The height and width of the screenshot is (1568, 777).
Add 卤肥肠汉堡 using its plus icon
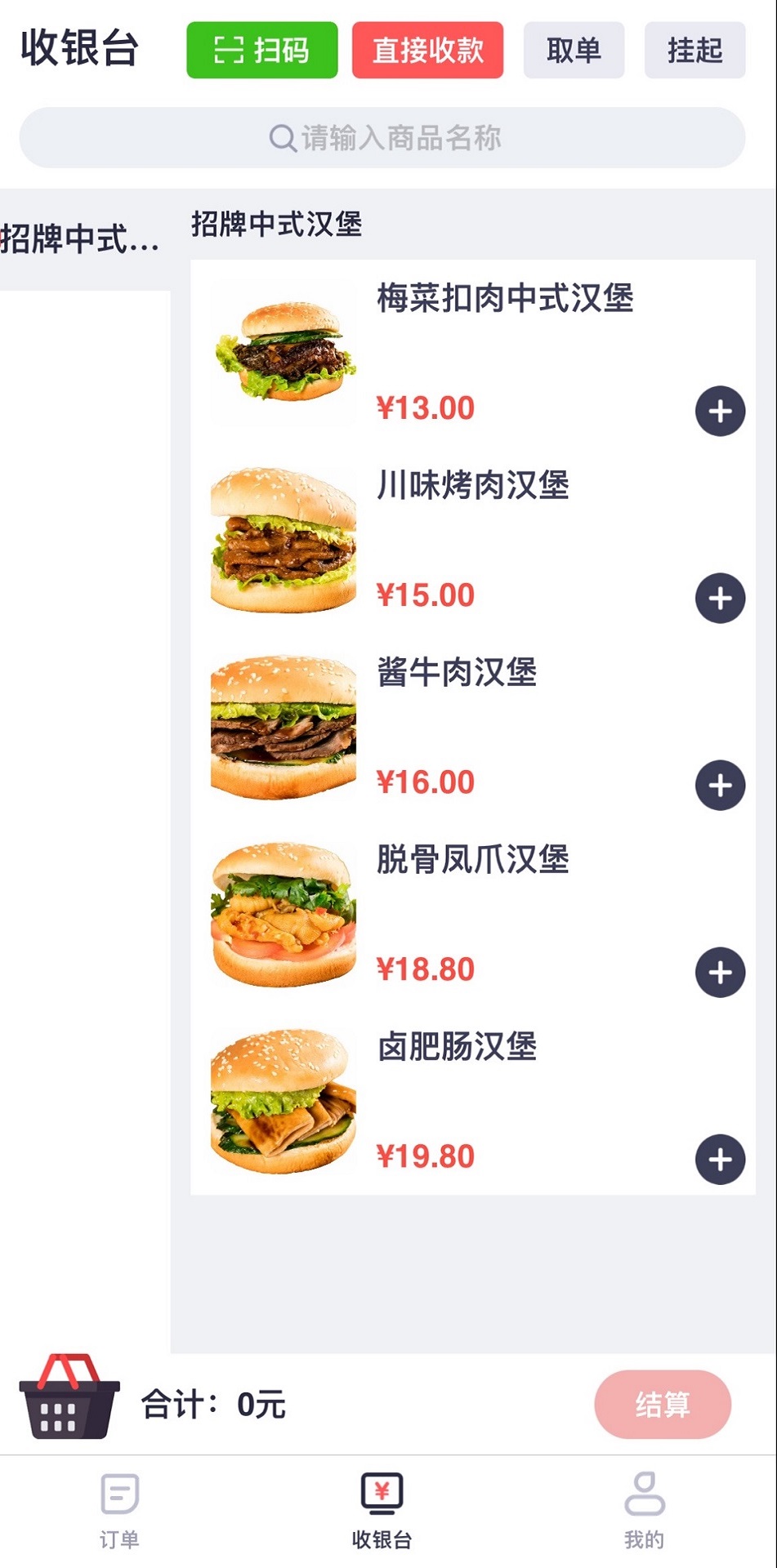click(719, 1159)
